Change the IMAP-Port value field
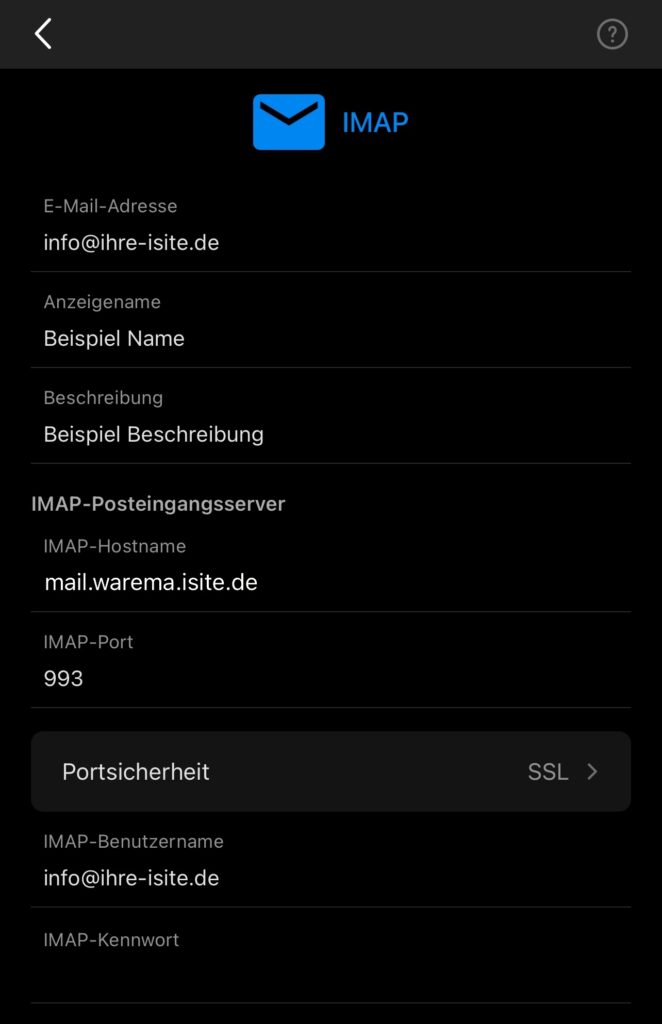662x1024 pixels. tap(330, 679)
